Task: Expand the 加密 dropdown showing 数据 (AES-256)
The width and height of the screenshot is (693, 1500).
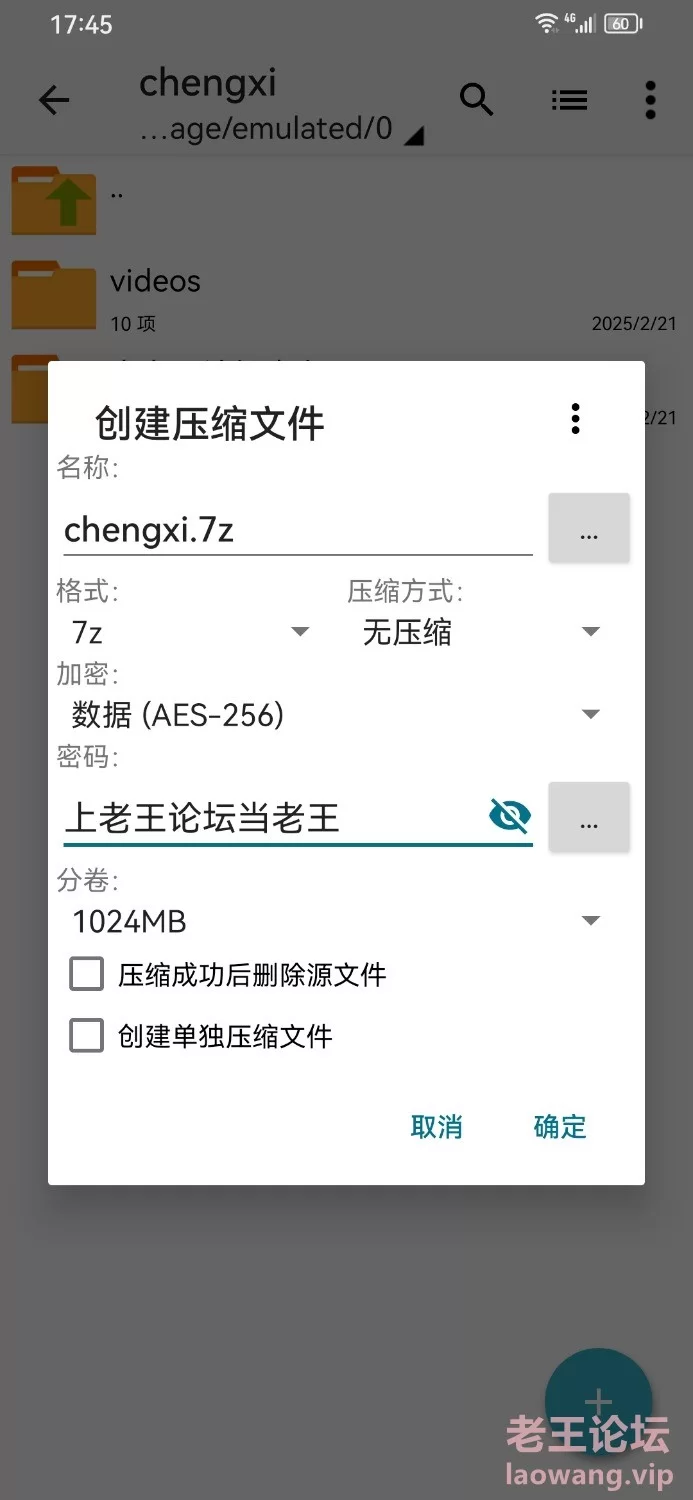Action: [336, 714]
